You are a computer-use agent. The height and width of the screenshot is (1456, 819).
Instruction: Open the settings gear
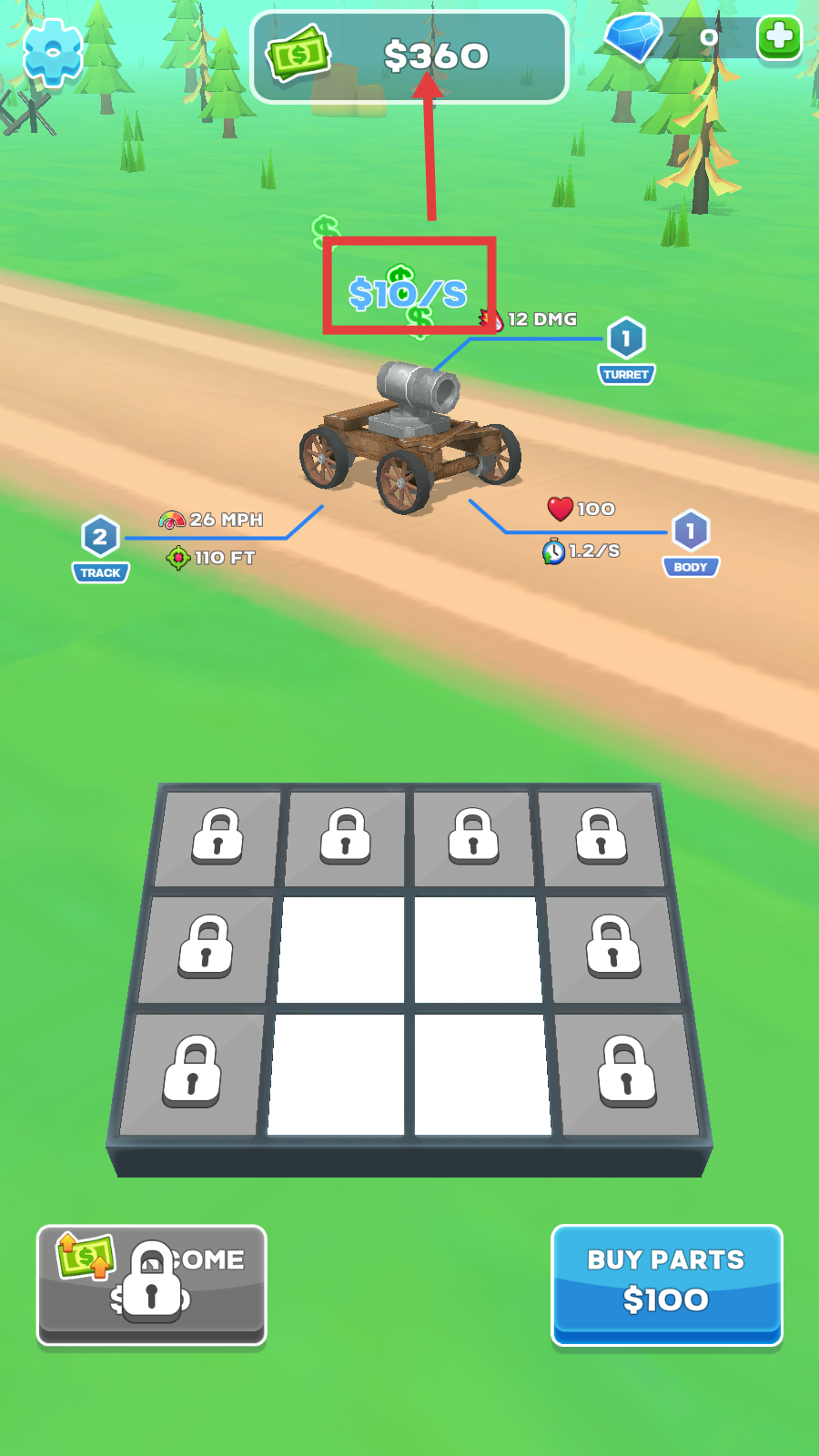[x=53, y=52]
